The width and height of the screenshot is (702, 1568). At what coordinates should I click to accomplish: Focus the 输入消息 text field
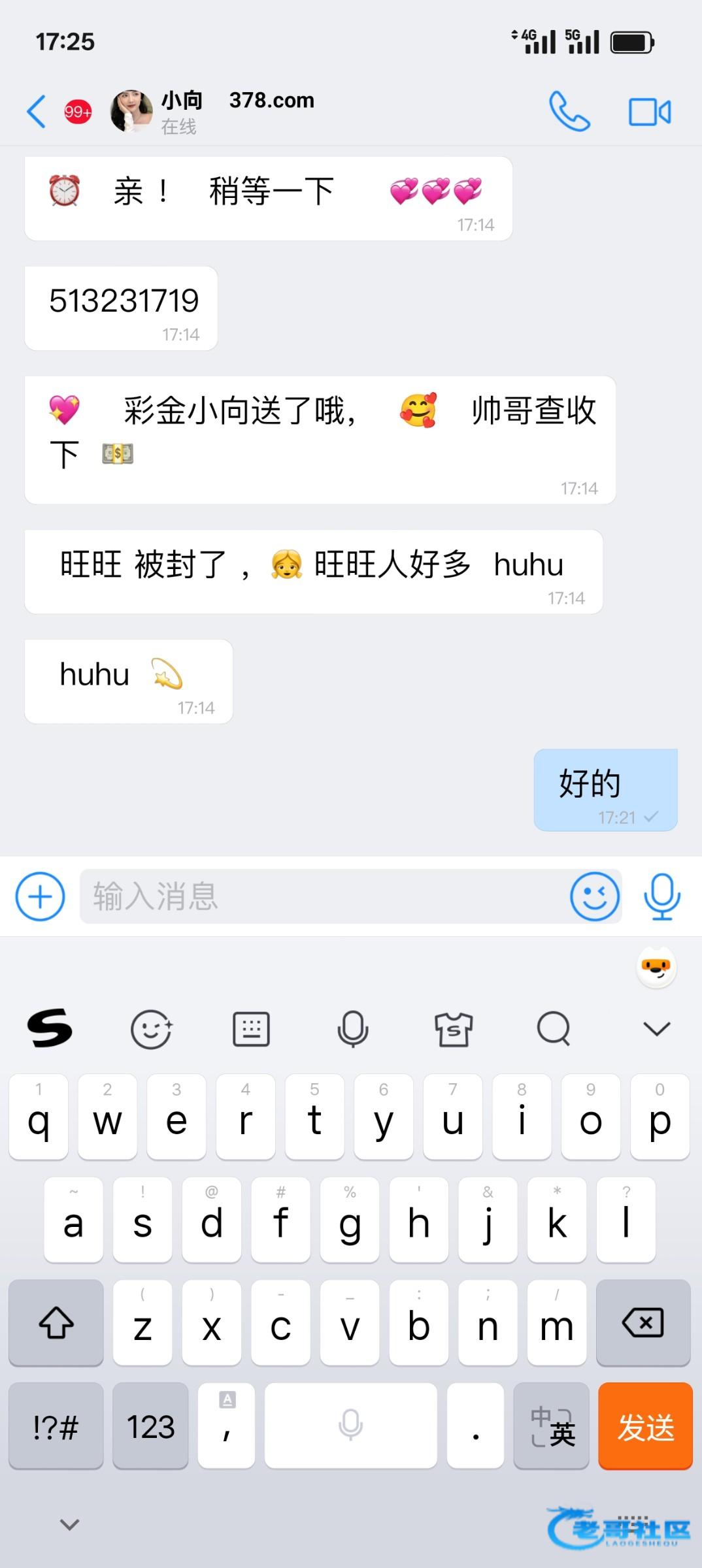(320, 896)
